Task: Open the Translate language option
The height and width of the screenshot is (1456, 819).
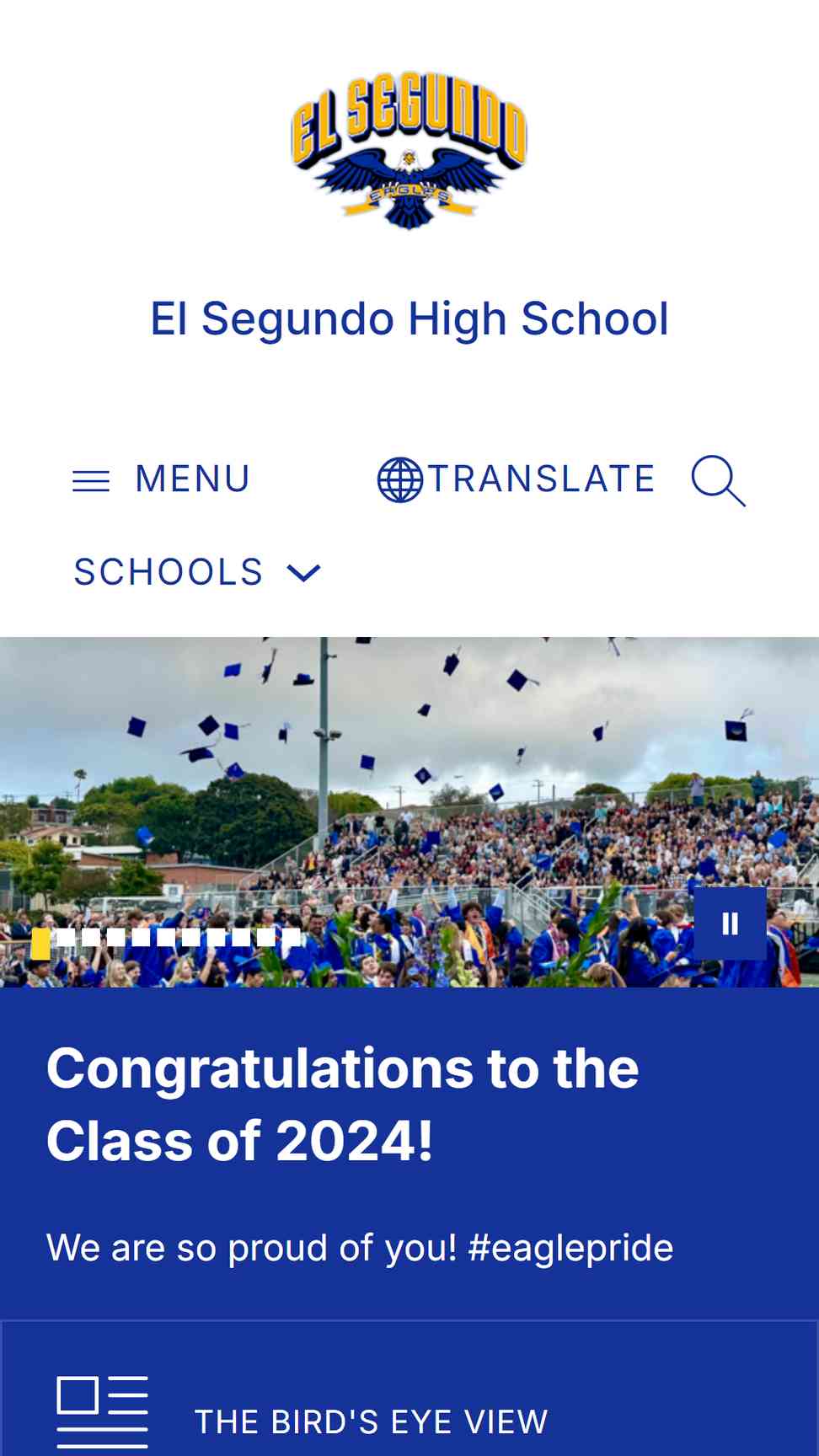Action: pyautogui.click(x=516, y=479)
